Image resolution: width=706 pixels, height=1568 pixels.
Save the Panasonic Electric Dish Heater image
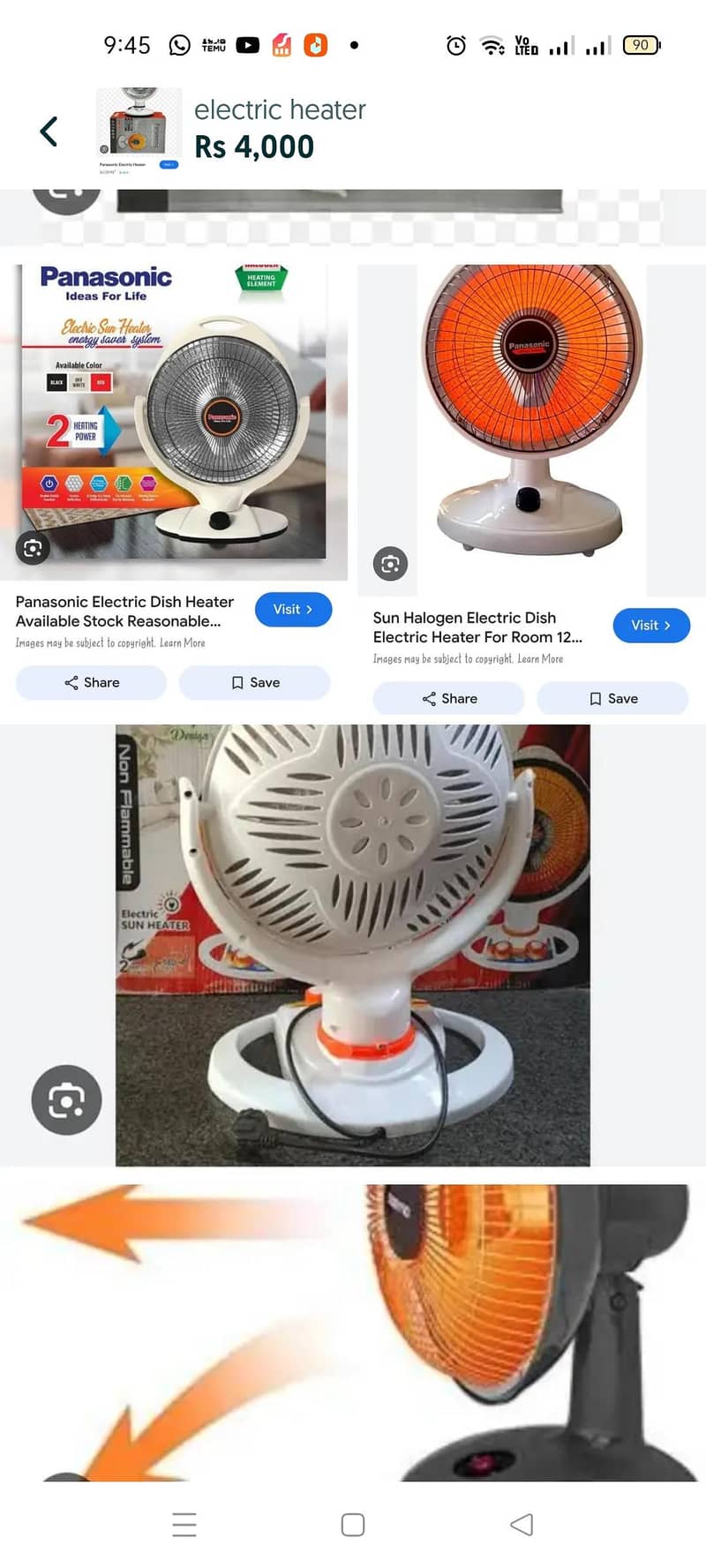click(254, 682)
